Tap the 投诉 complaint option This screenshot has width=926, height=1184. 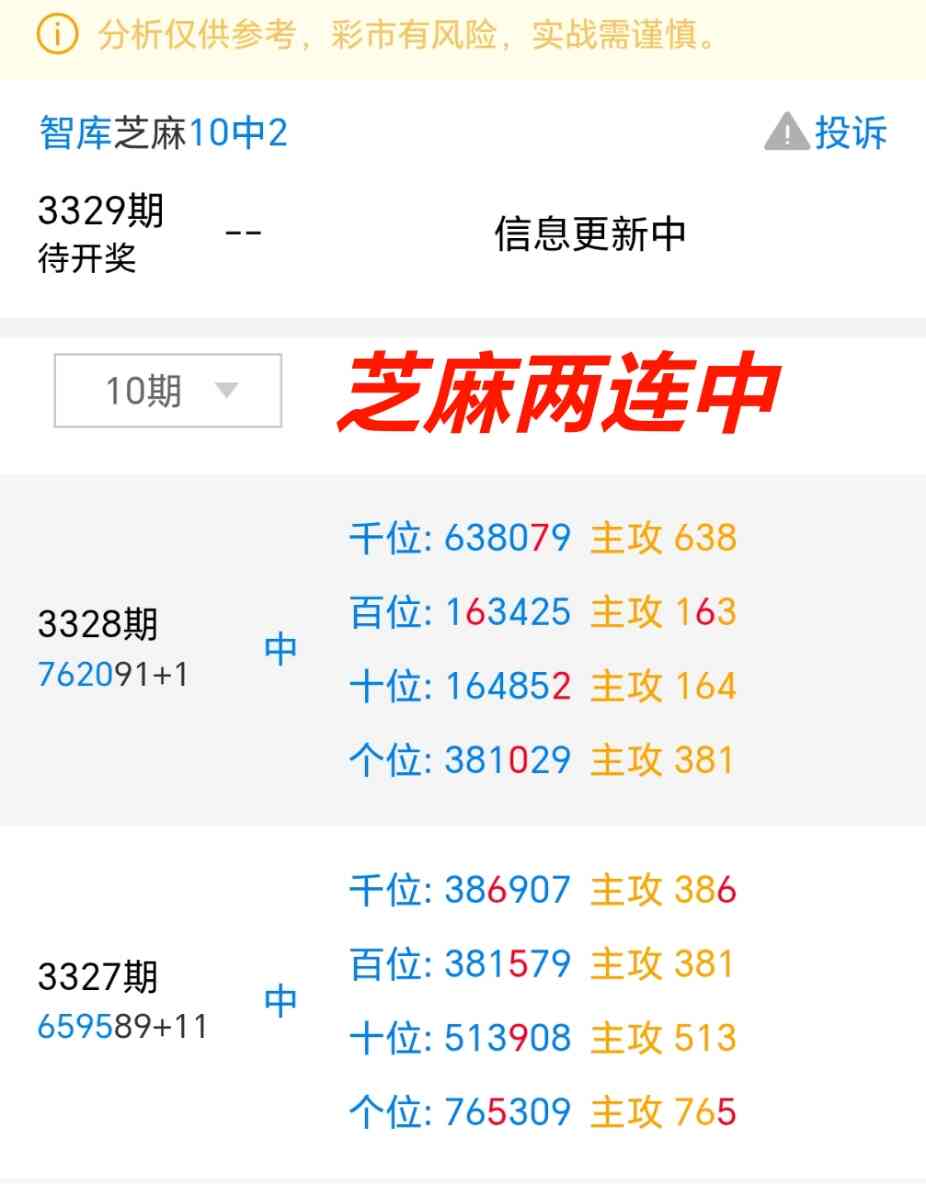pos(852,134)
